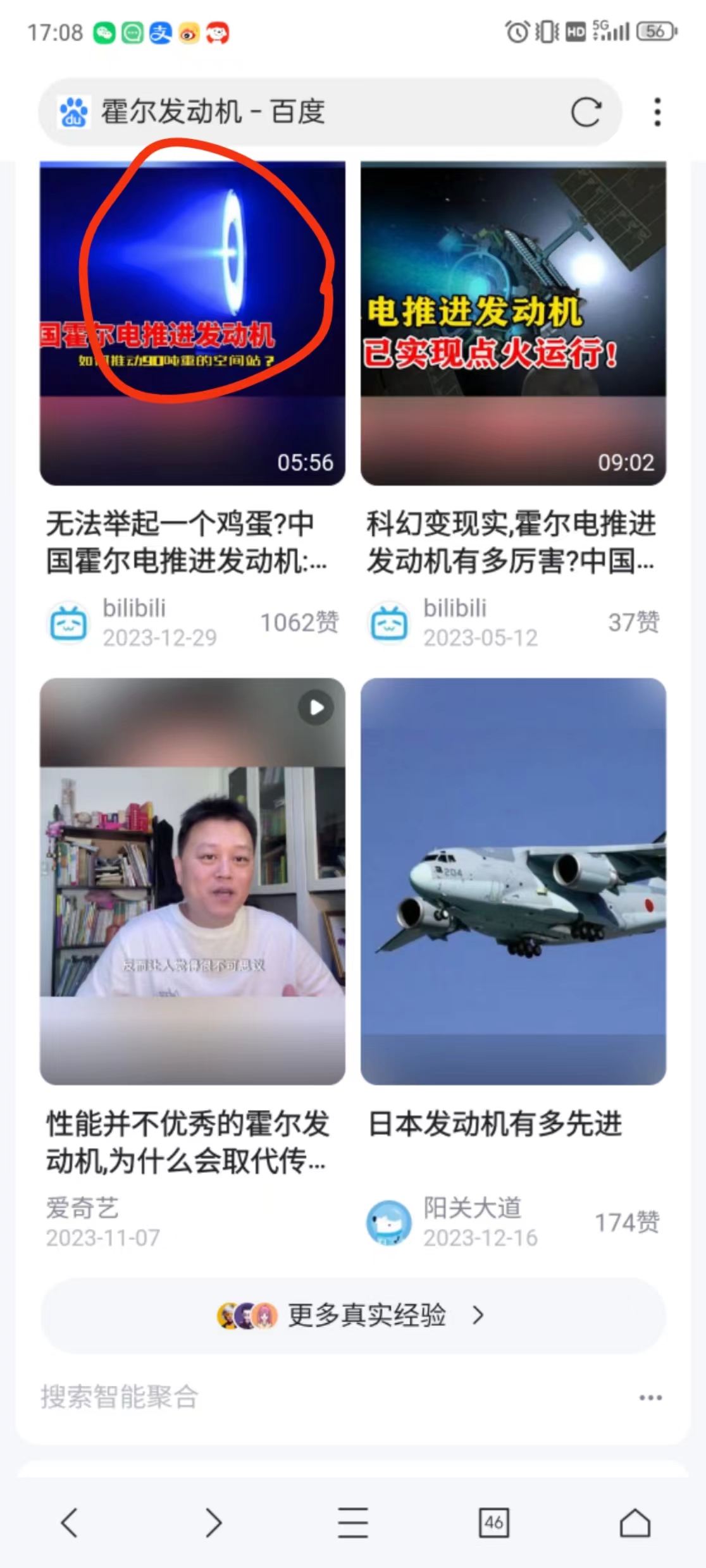Open the browser's three-dot overflow menu
The width and height of the screenshot is (706, 1568).
tap(657, 113)
